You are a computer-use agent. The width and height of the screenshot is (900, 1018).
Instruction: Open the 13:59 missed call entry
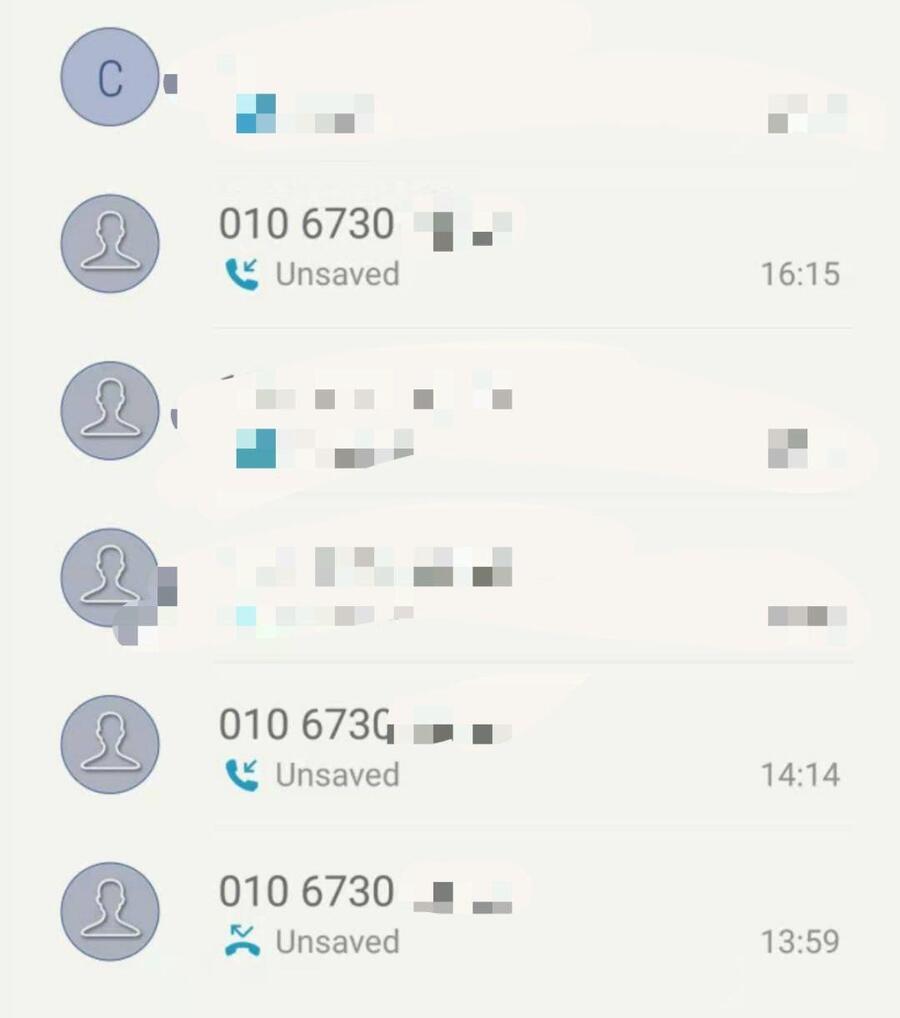pos(530,914)
